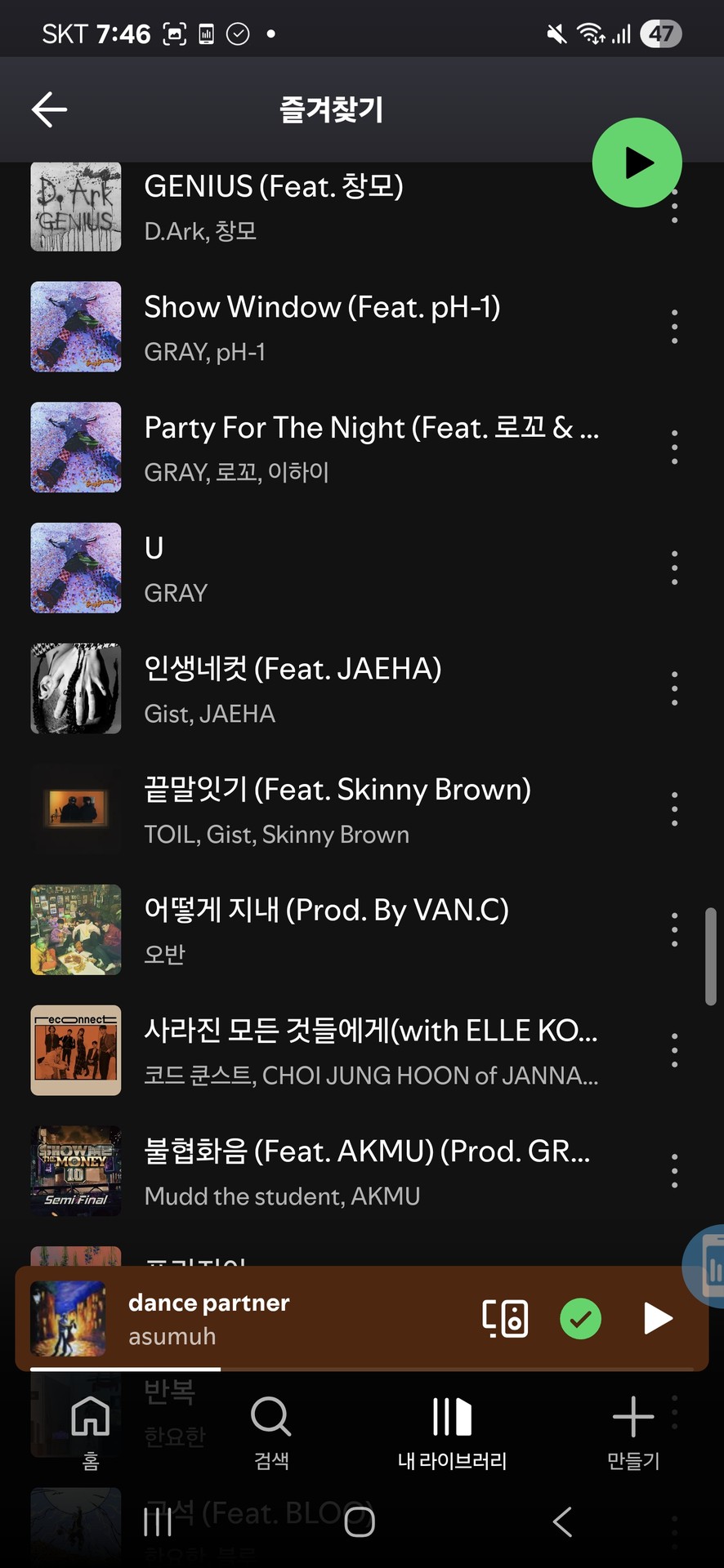724x1568 pixels.
Task: Play Show Window (Feat. pH-1)
Action: pos(322,327)
